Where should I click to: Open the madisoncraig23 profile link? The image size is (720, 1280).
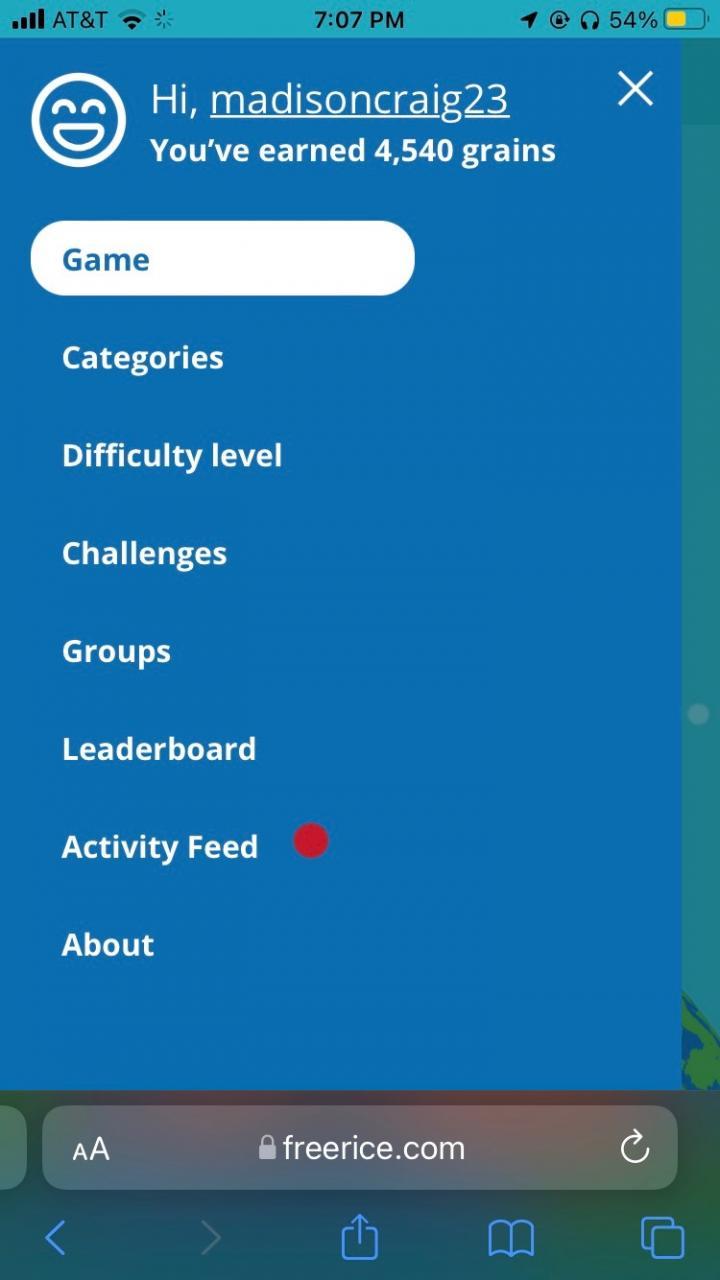(359, 100)
